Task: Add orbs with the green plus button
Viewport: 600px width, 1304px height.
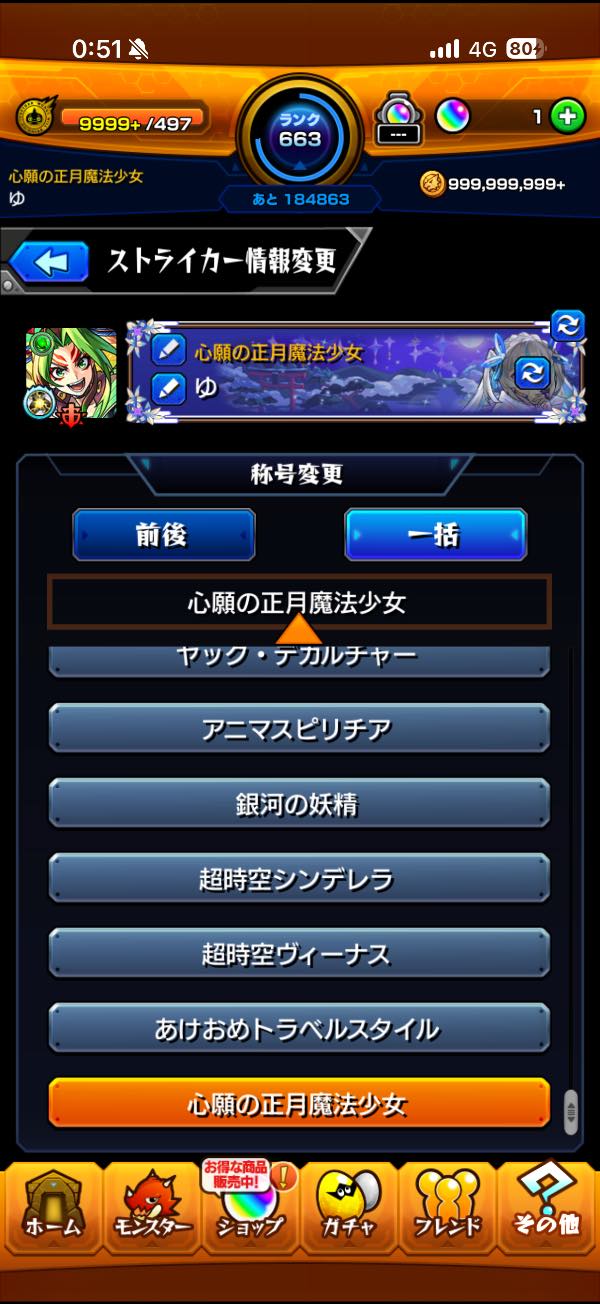Action: (x=568, y=117)
